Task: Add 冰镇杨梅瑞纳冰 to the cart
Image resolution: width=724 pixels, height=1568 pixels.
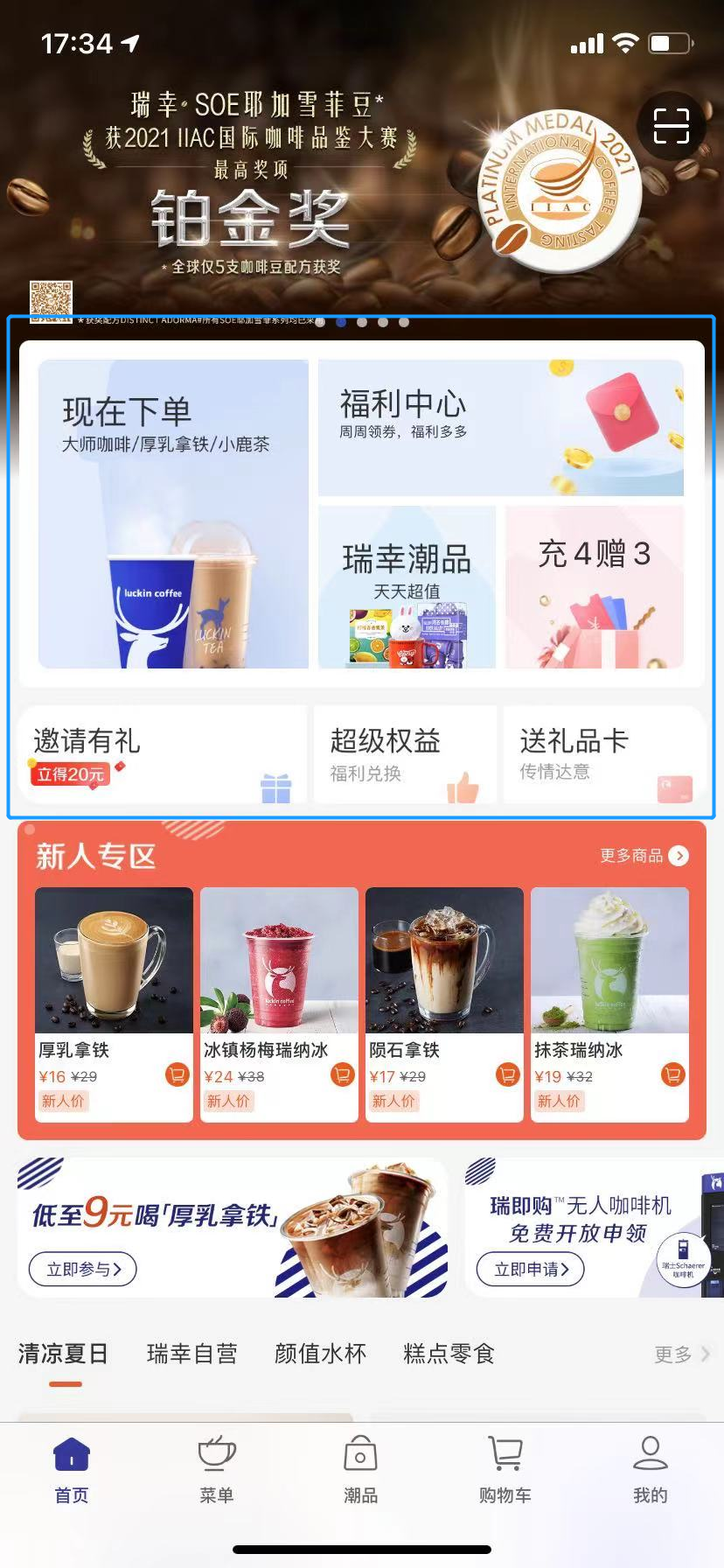Action: [x=343, y=1074]
